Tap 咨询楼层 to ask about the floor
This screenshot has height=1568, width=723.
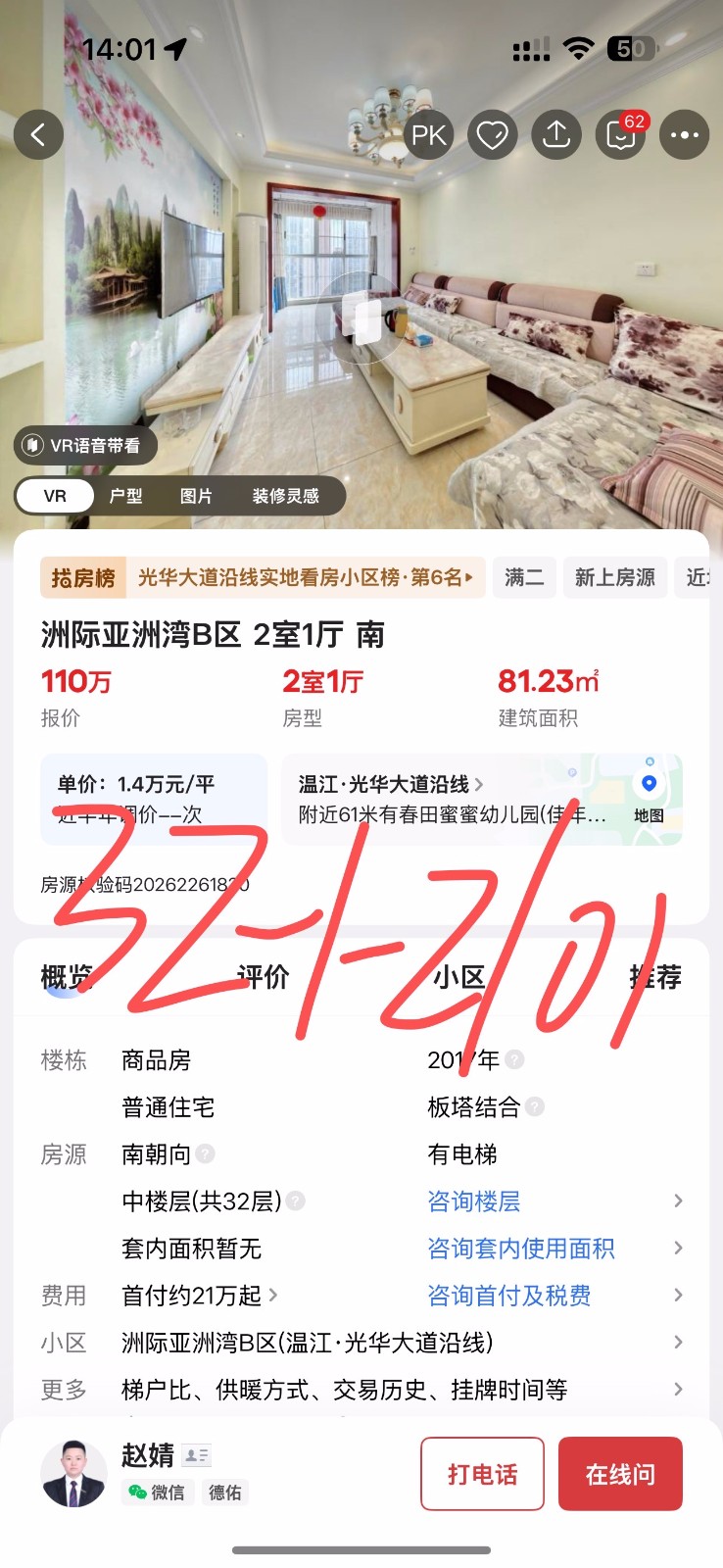[474, 1201]
